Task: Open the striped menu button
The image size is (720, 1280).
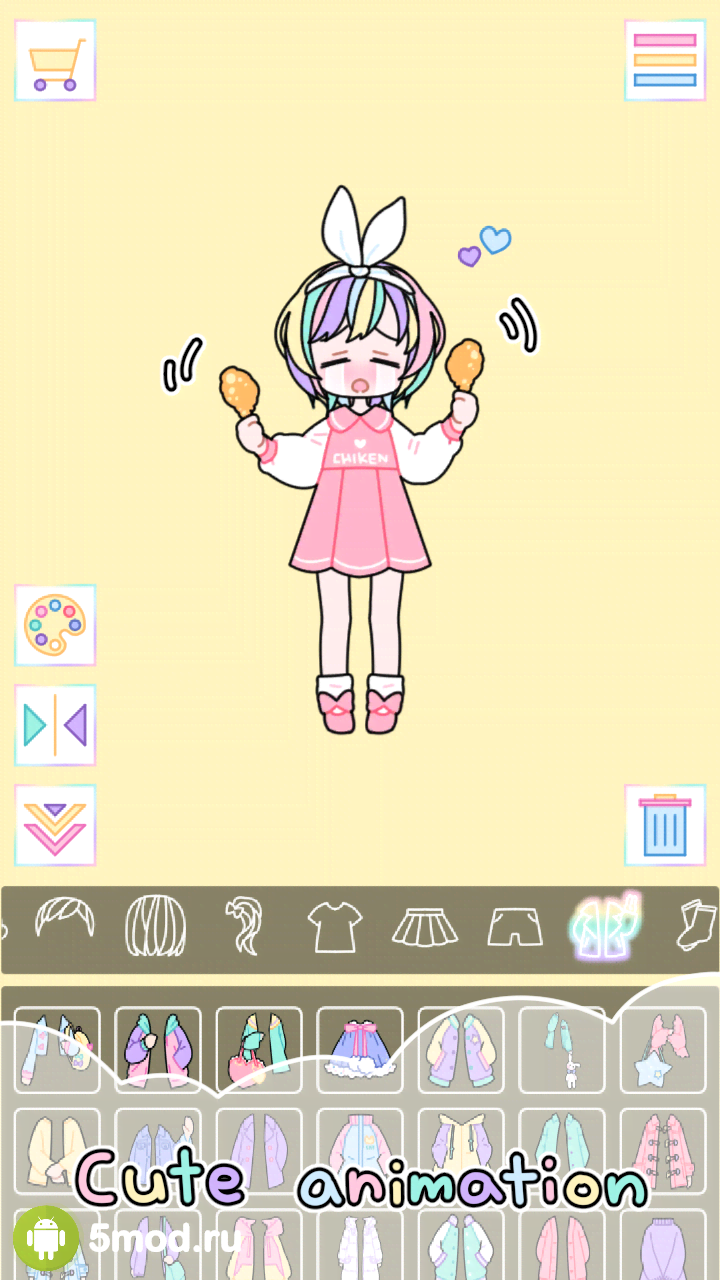Action: click(x=664, y=61)
